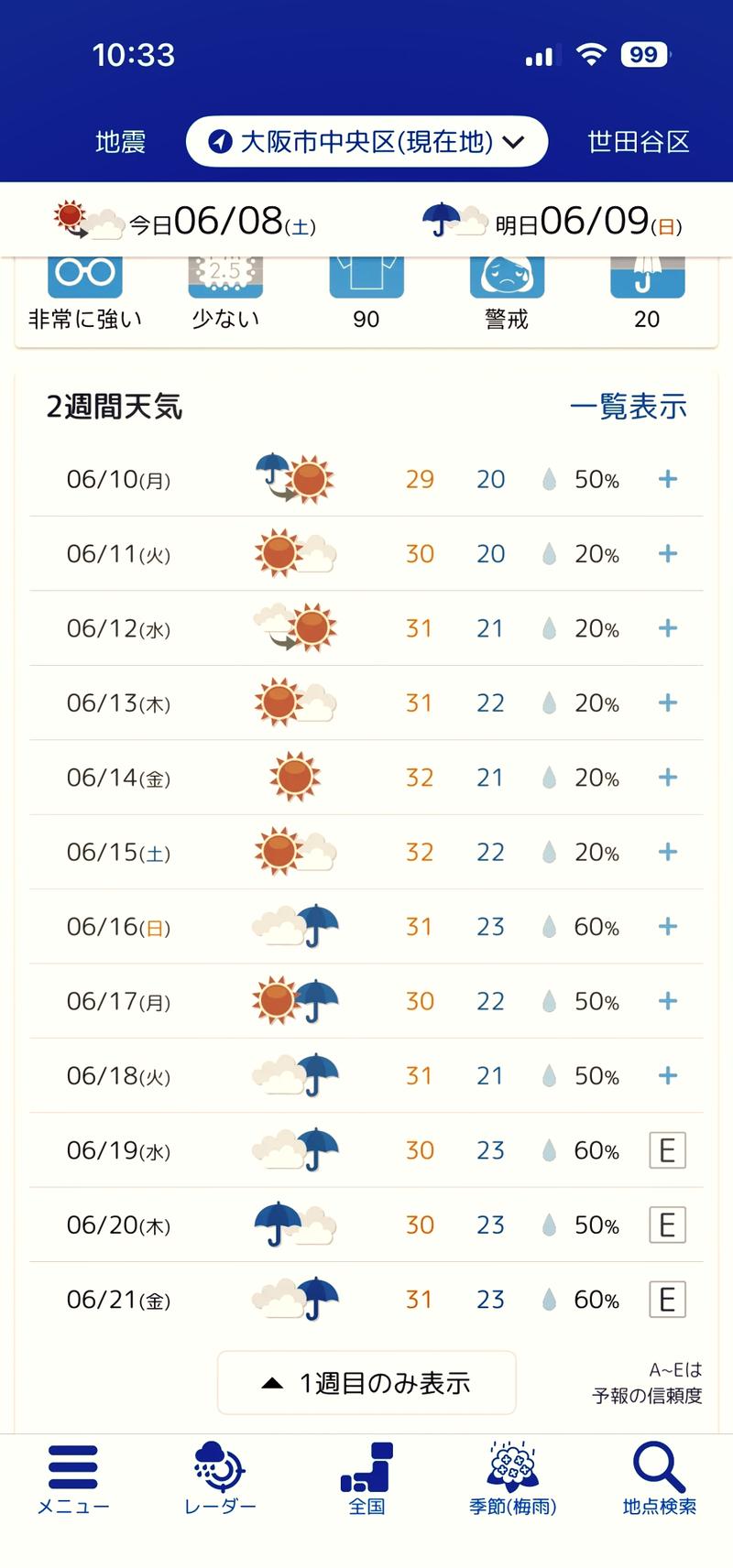The height and width of the screenshot is (1568, 733).
Task: Select tomorrow's forecast 06/09
Action: tap(552, 221)
